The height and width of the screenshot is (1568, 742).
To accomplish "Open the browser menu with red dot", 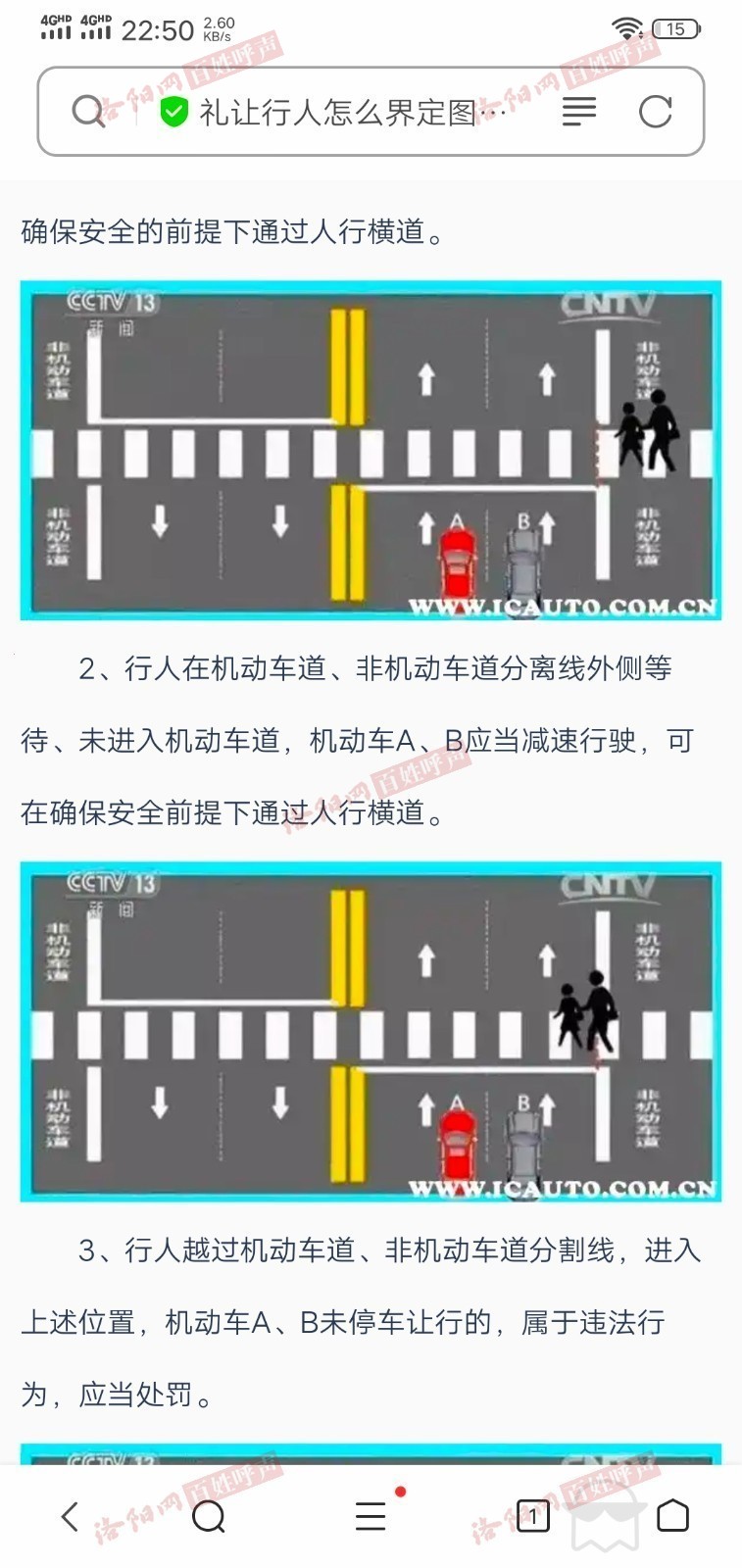I will click(371, 1516).
